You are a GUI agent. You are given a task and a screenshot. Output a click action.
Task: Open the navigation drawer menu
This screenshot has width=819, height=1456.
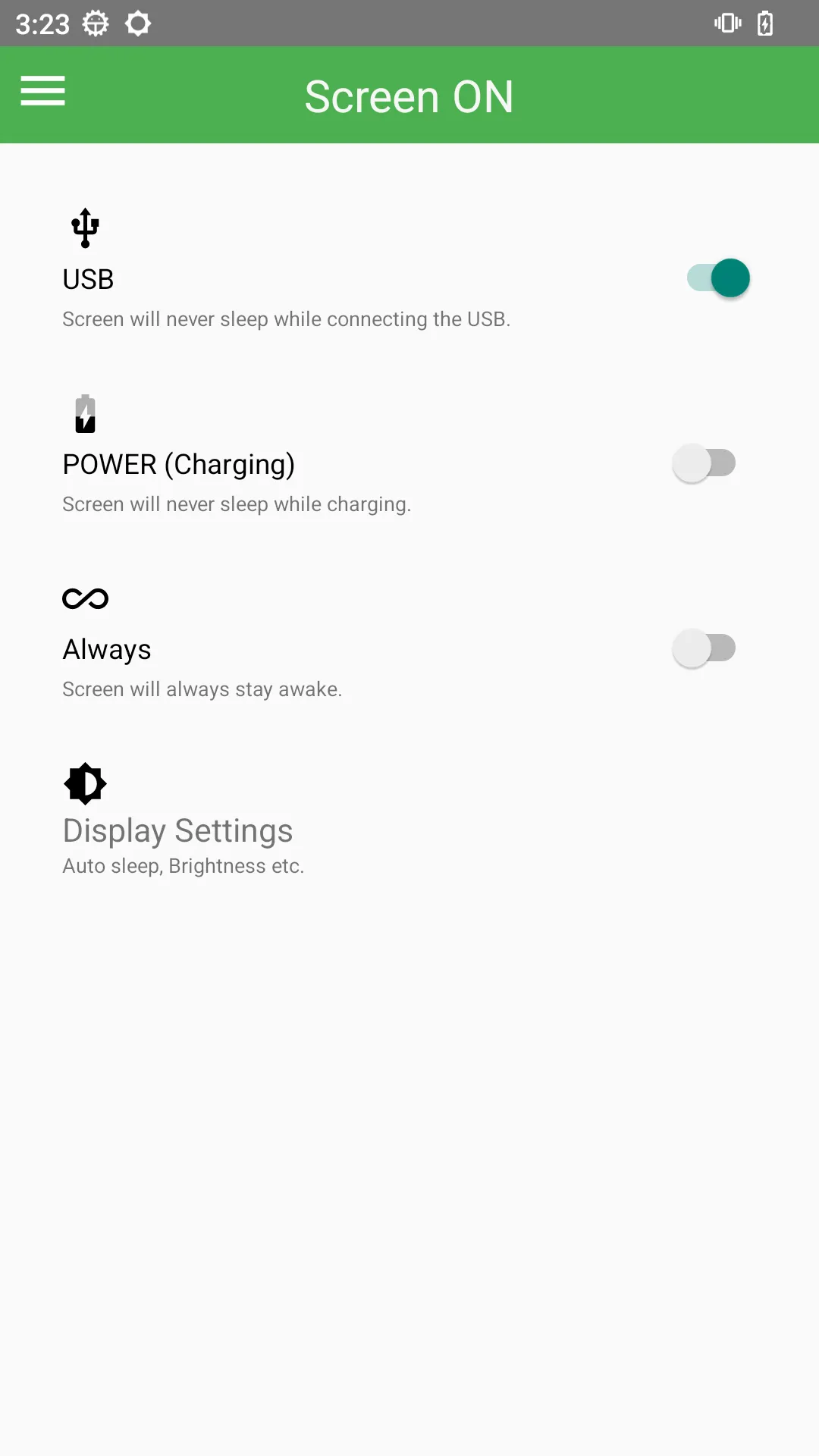click(x=42, y=92)
